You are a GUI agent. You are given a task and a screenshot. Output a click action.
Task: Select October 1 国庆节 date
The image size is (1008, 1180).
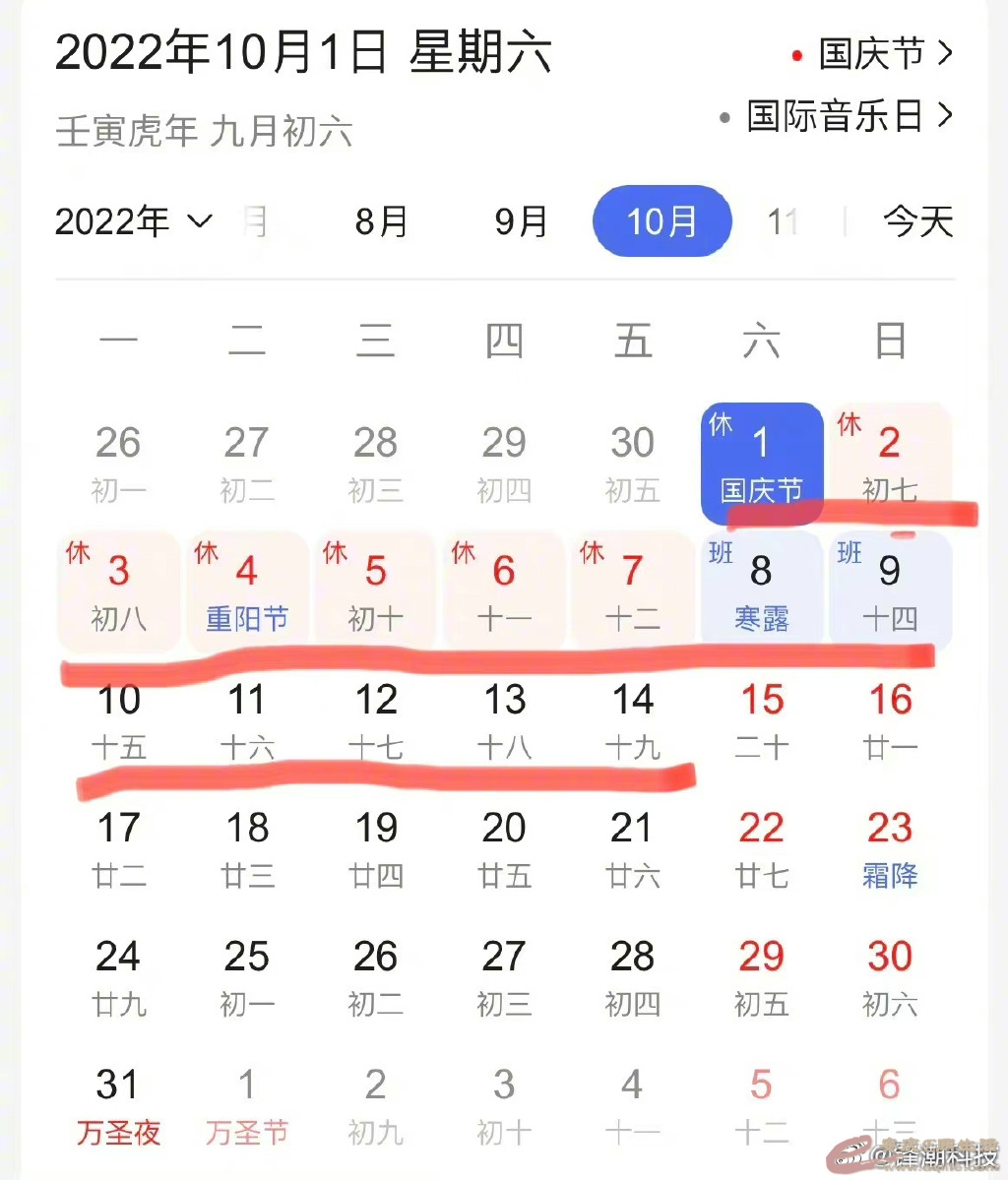(x=761, y=463)
